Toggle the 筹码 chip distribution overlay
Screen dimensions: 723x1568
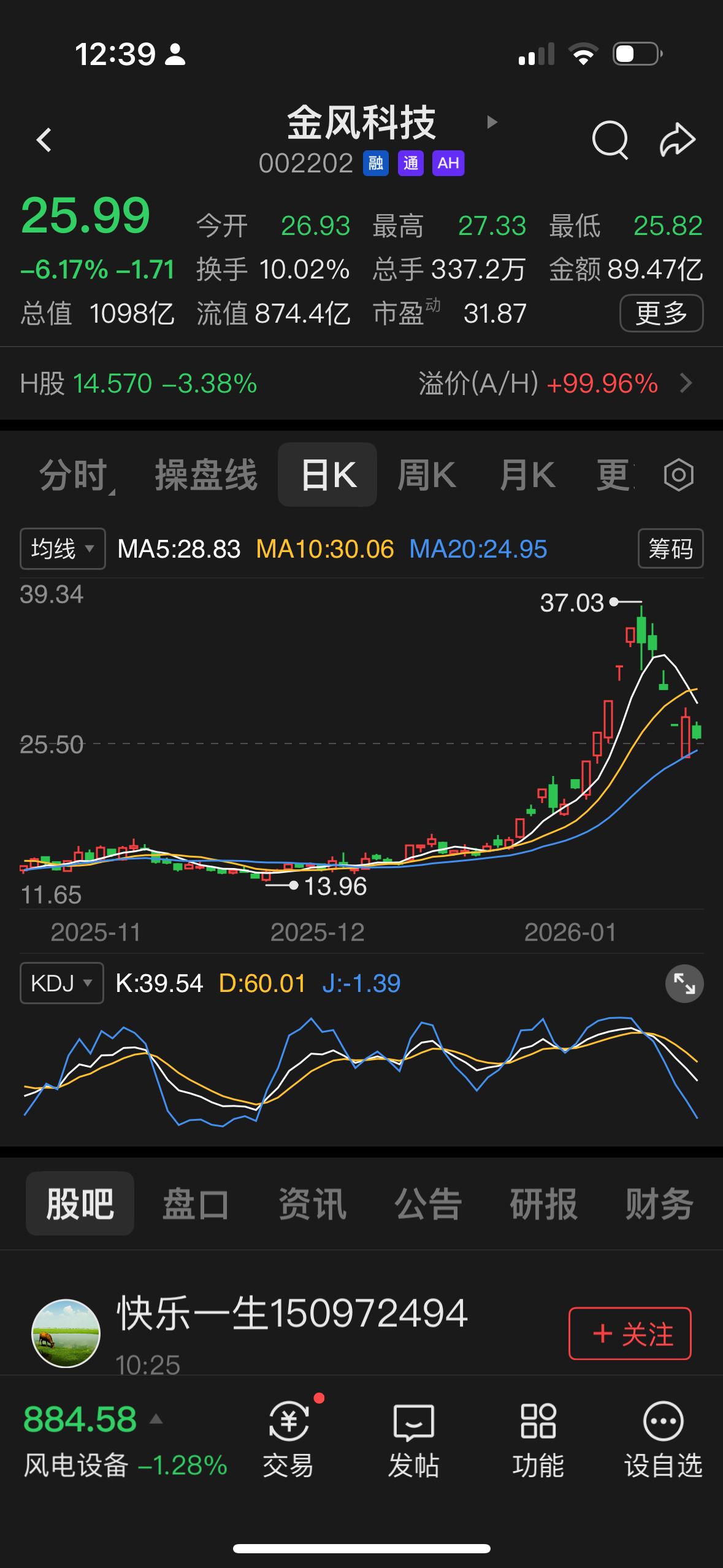(670, 549)
